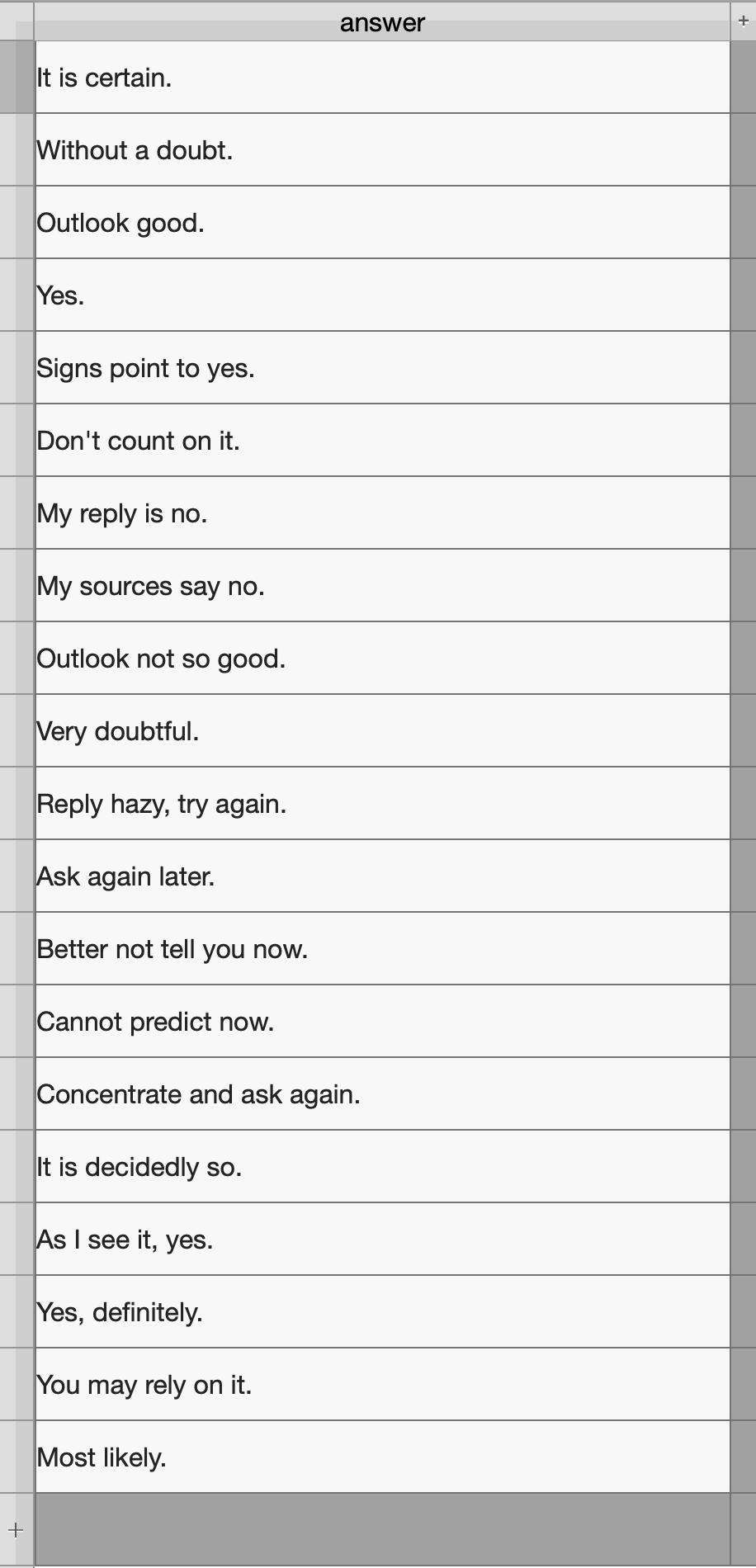Select the cell 'Most likely.'
Image resolution: width=756 pixels, height=1568 pixels.
point(382,1457)
